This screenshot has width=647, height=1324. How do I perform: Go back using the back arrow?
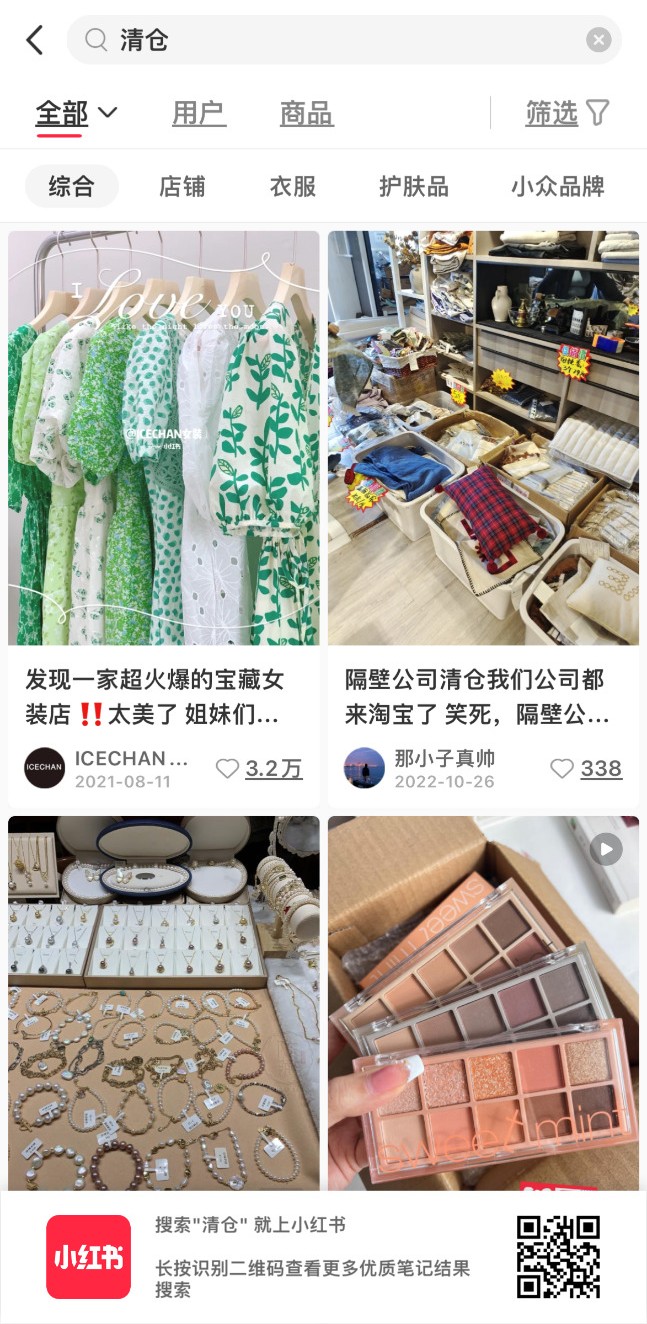[35, 40]
